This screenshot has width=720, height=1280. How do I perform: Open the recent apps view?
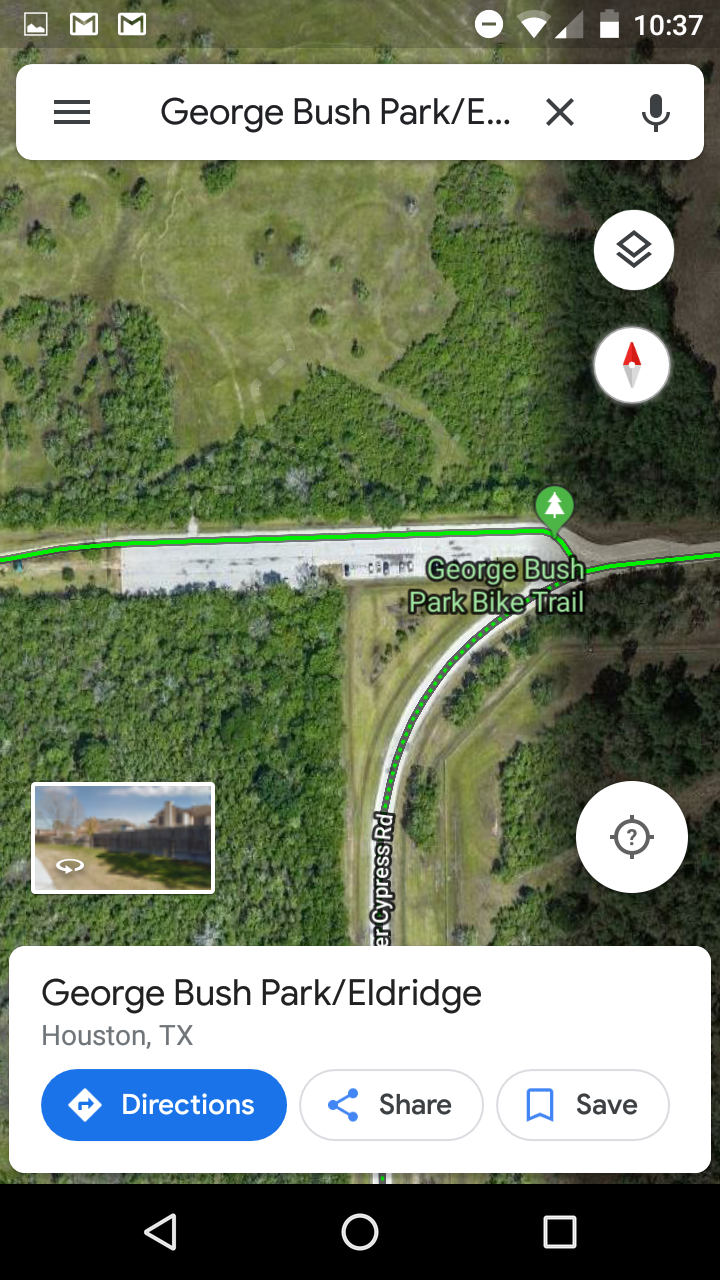[x=560, y=1232]
